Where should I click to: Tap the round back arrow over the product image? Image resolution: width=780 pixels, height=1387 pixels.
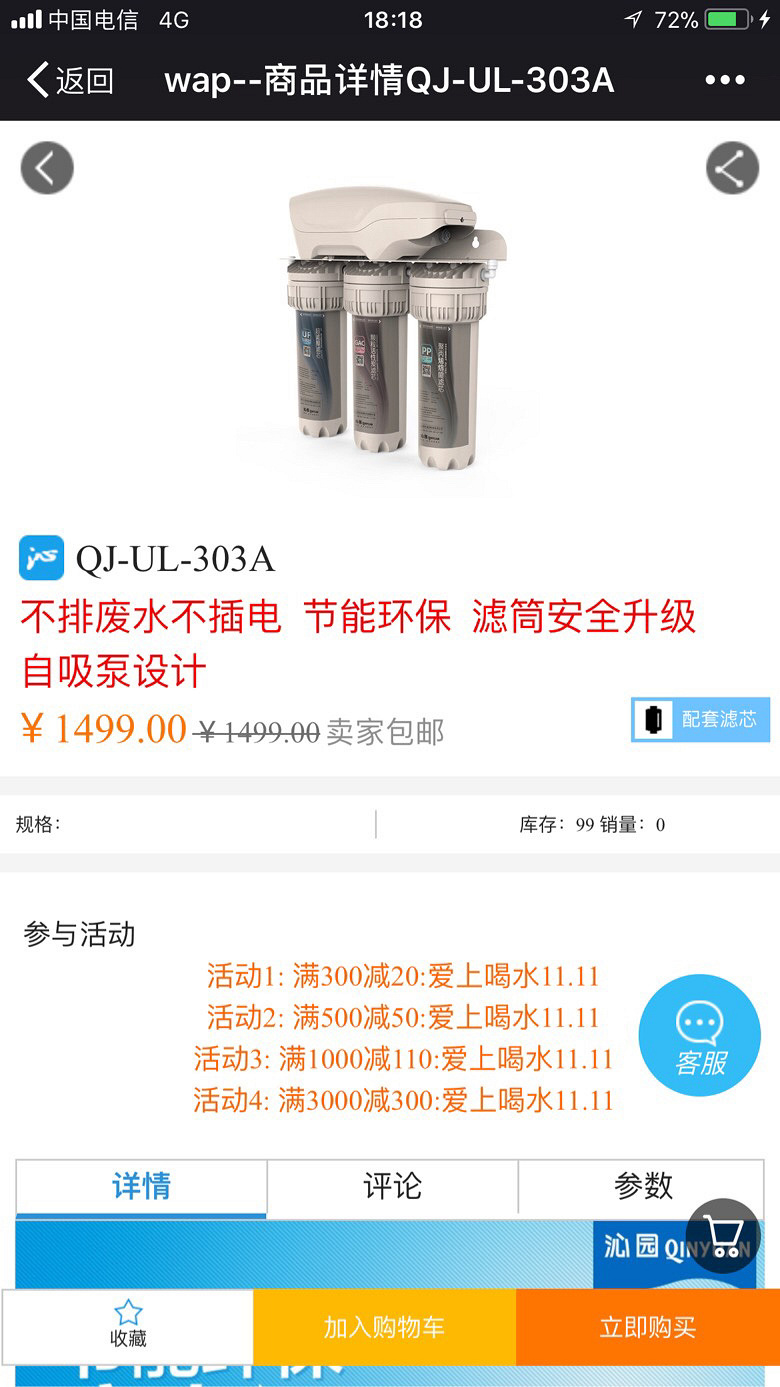47,168
